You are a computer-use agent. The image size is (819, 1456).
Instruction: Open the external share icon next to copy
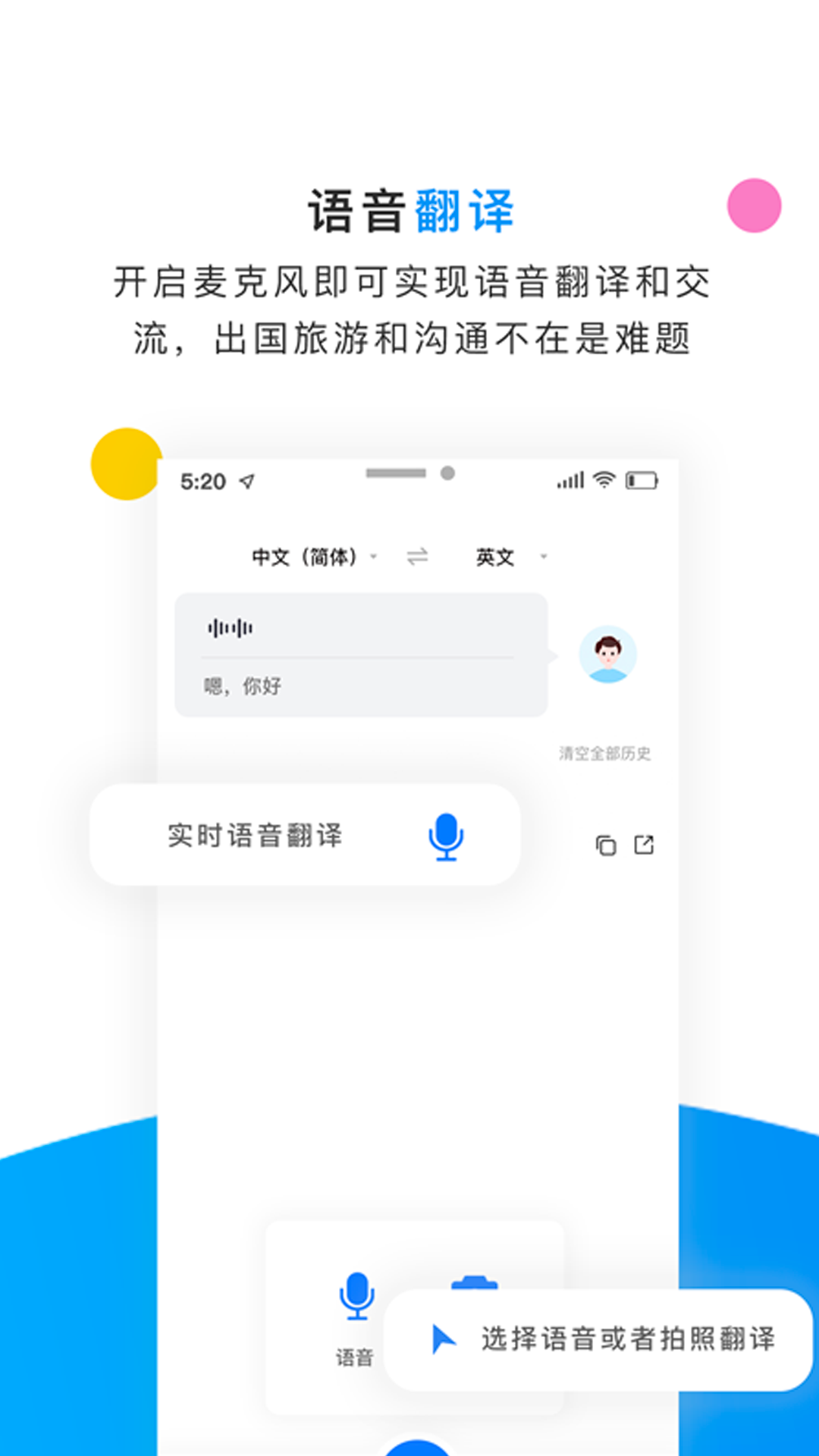click(x=643, y=845)
